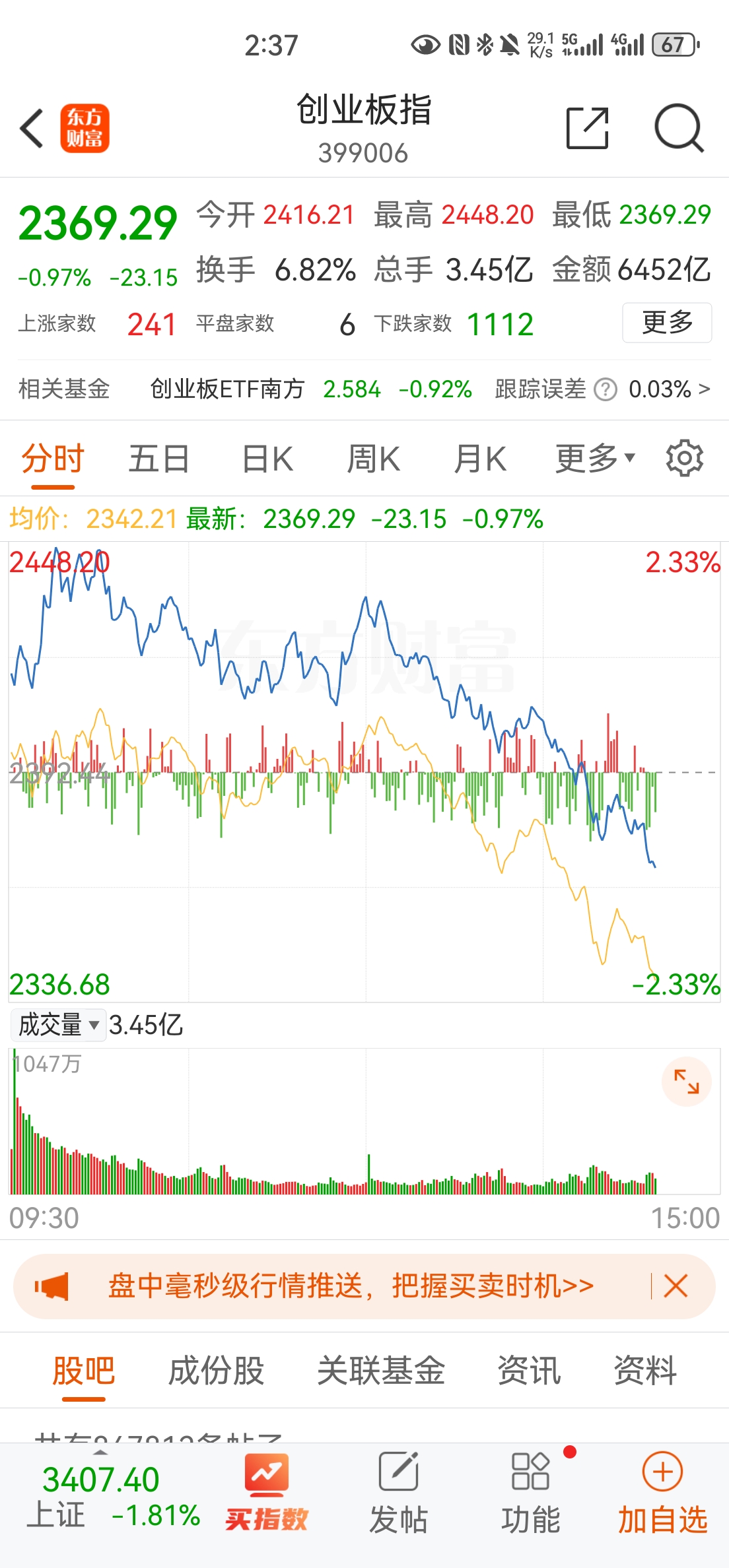Tap the 更多 button for more quote details
729x1568 pixels.
(666, 323)
